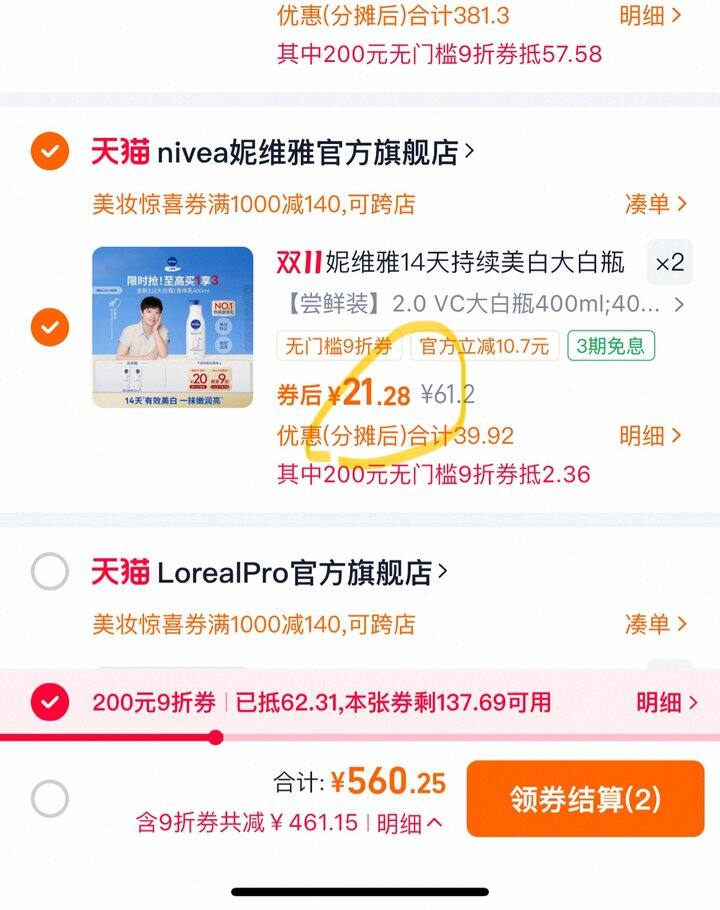Open the 妮维雅大白瓶 product image

coord(173,327)
